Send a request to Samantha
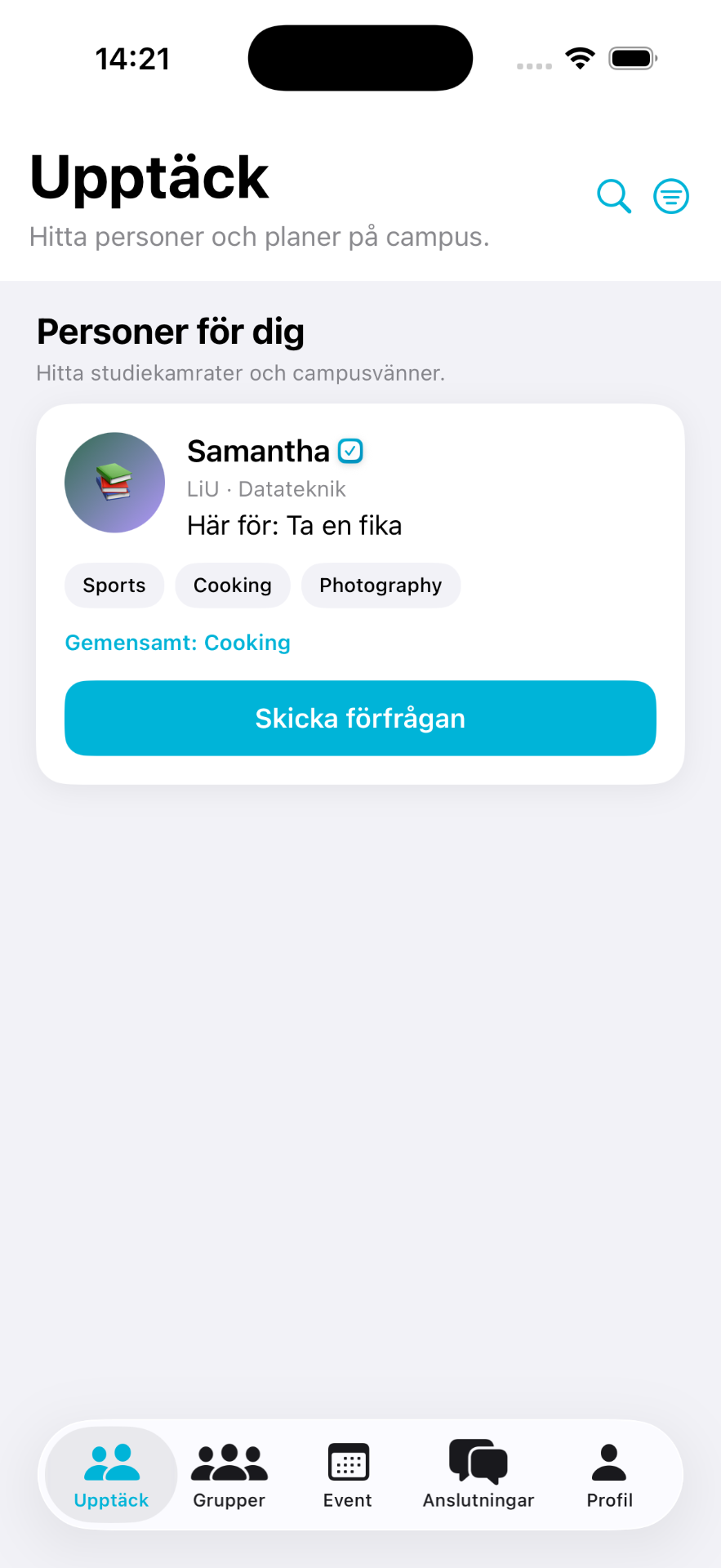The height and width of the screenshot is (1568, 721). (360, 718)
